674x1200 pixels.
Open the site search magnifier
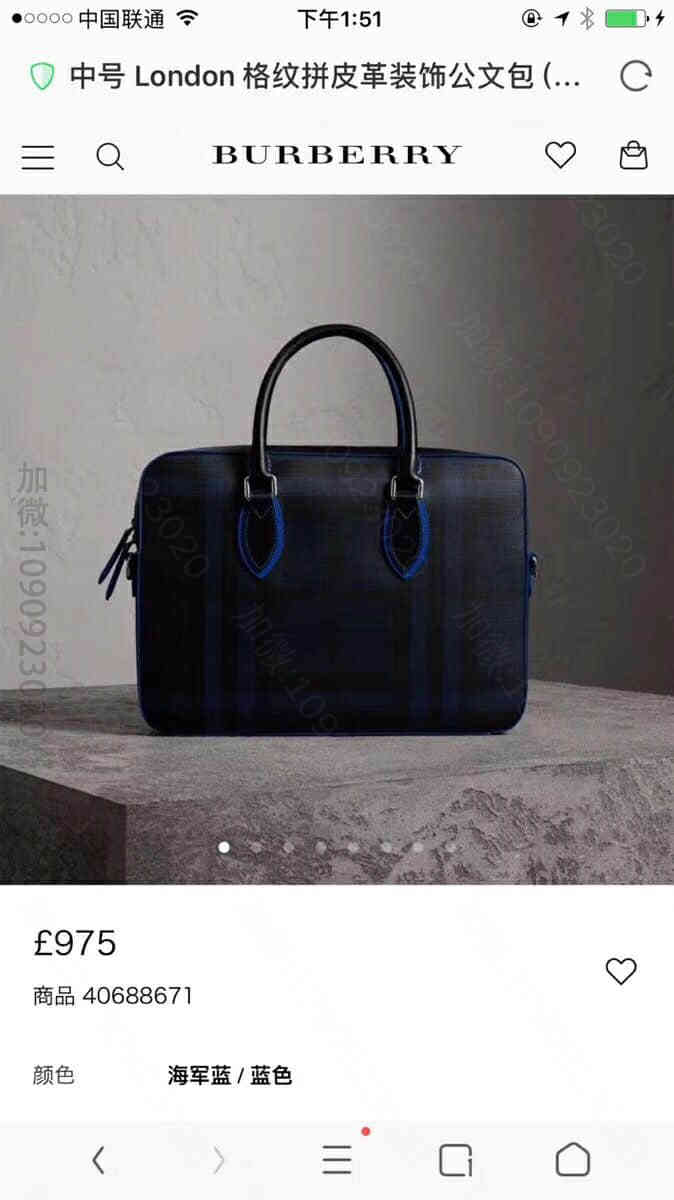tap(110, 156)
